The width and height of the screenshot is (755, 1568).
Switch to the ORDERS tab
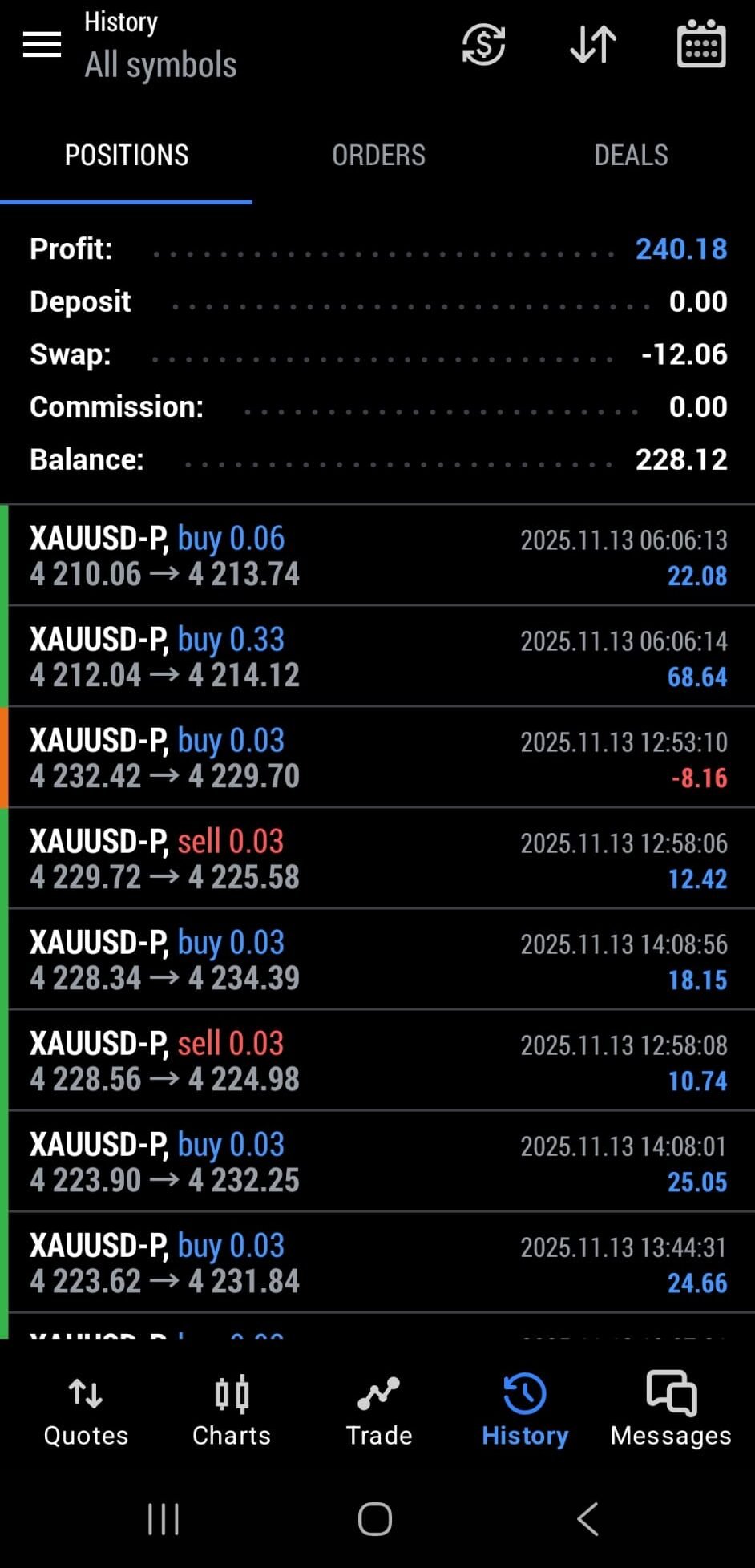378,154
